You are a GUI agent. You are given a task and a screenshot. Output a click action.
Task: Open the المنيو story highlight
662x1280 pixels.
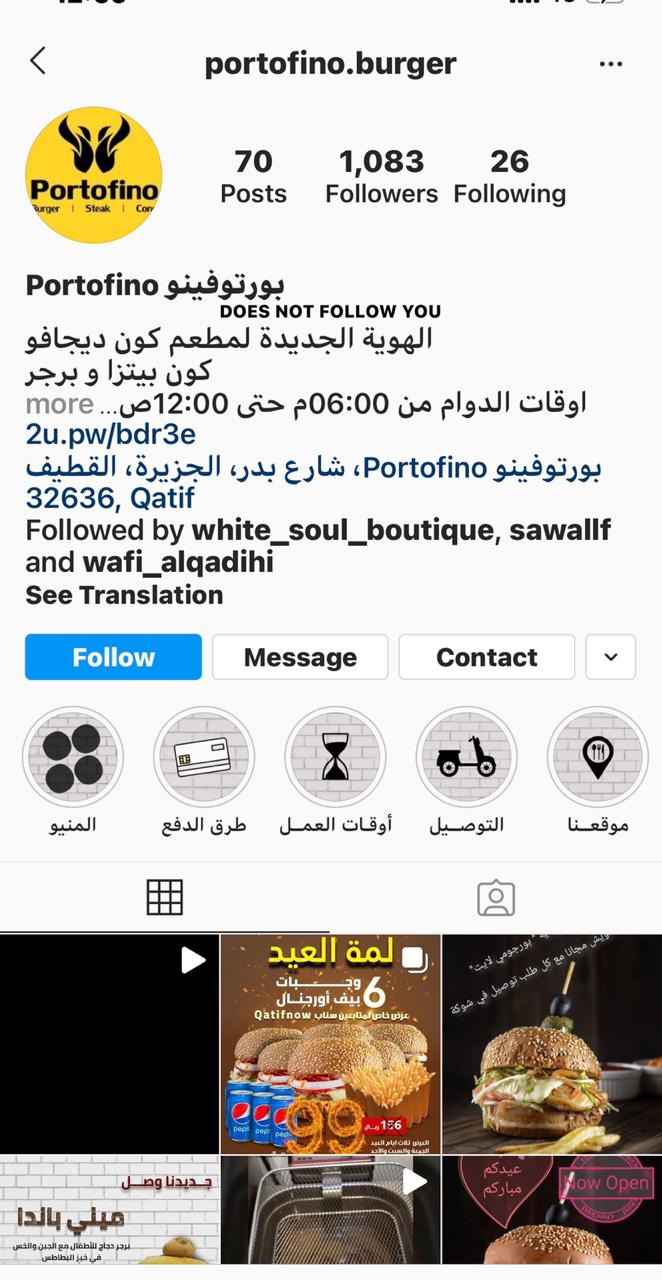73,757
